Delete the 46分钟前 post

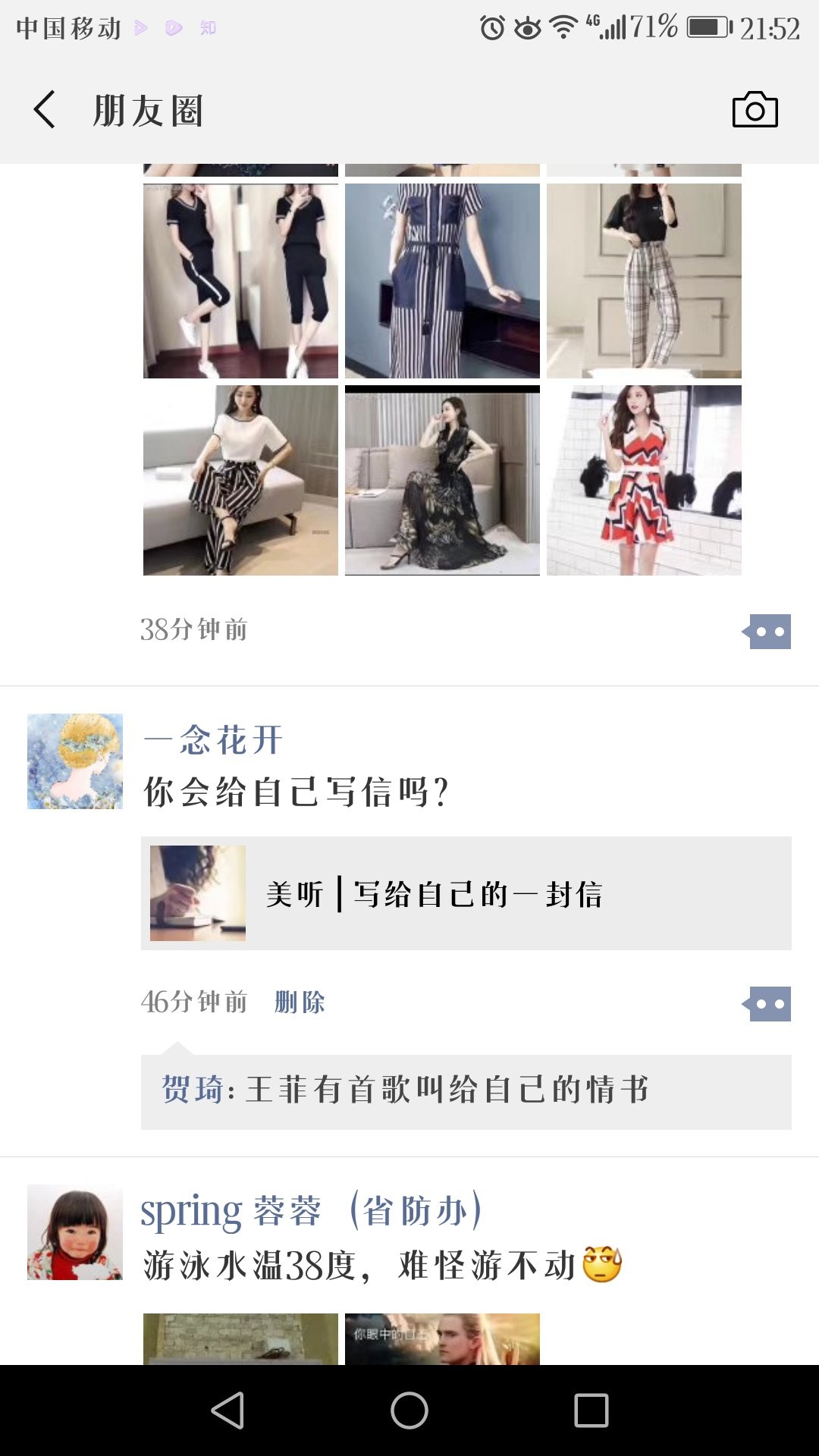pyautogui.click(x=300, y=1003)
